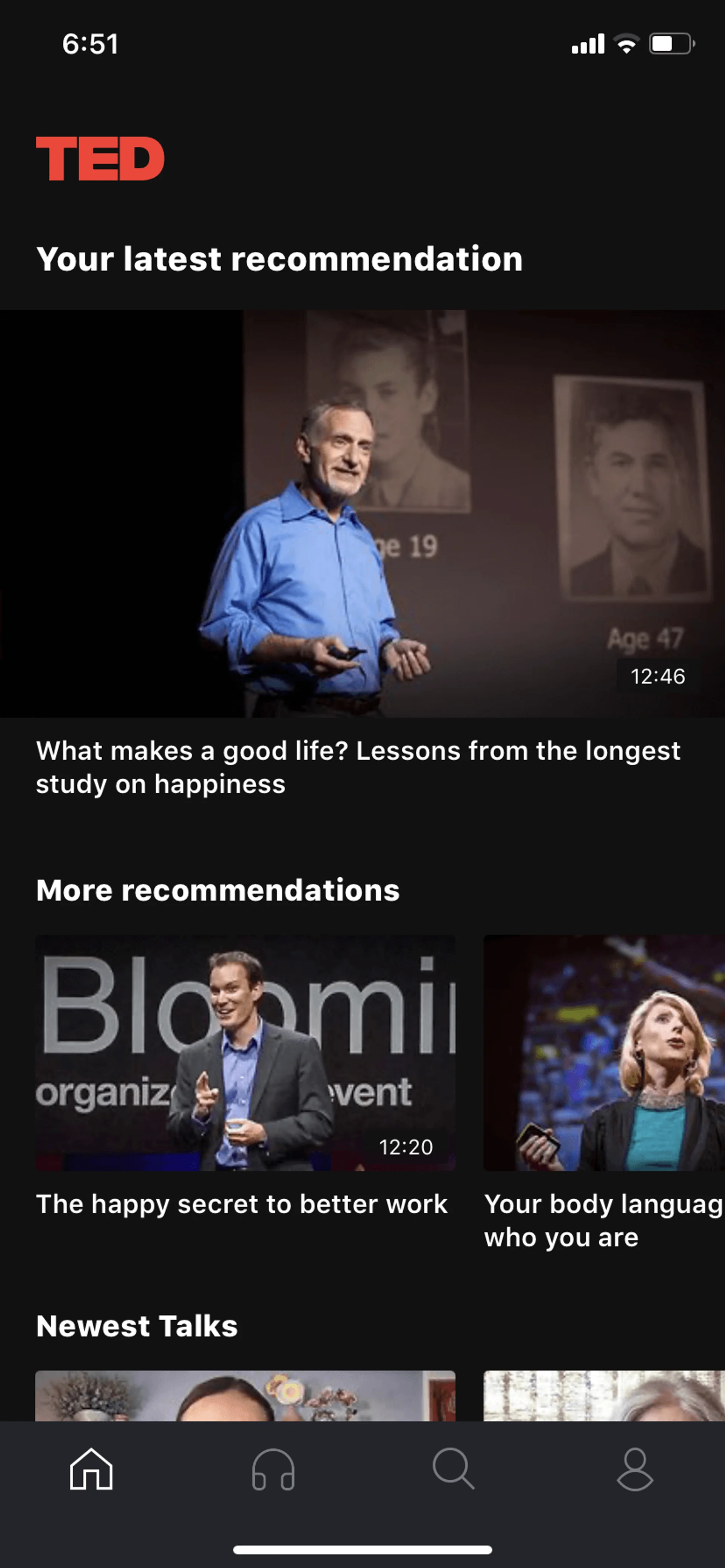Go to the profile tab
The height and width of the screenshot is (1568, 725).
635,1470
